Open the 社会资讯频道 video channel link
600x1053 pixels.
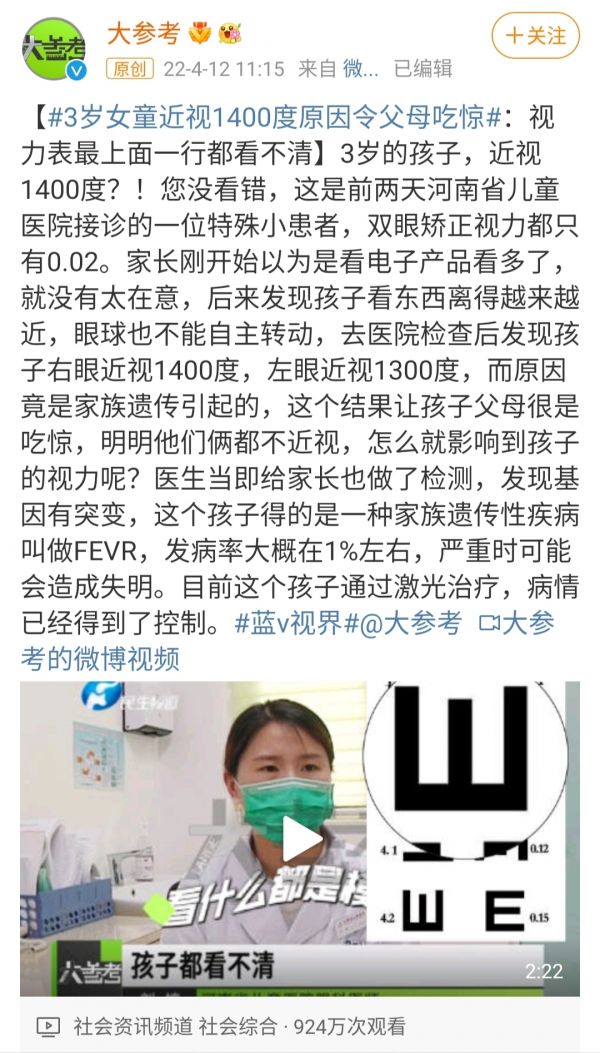tap(133, 1026)
